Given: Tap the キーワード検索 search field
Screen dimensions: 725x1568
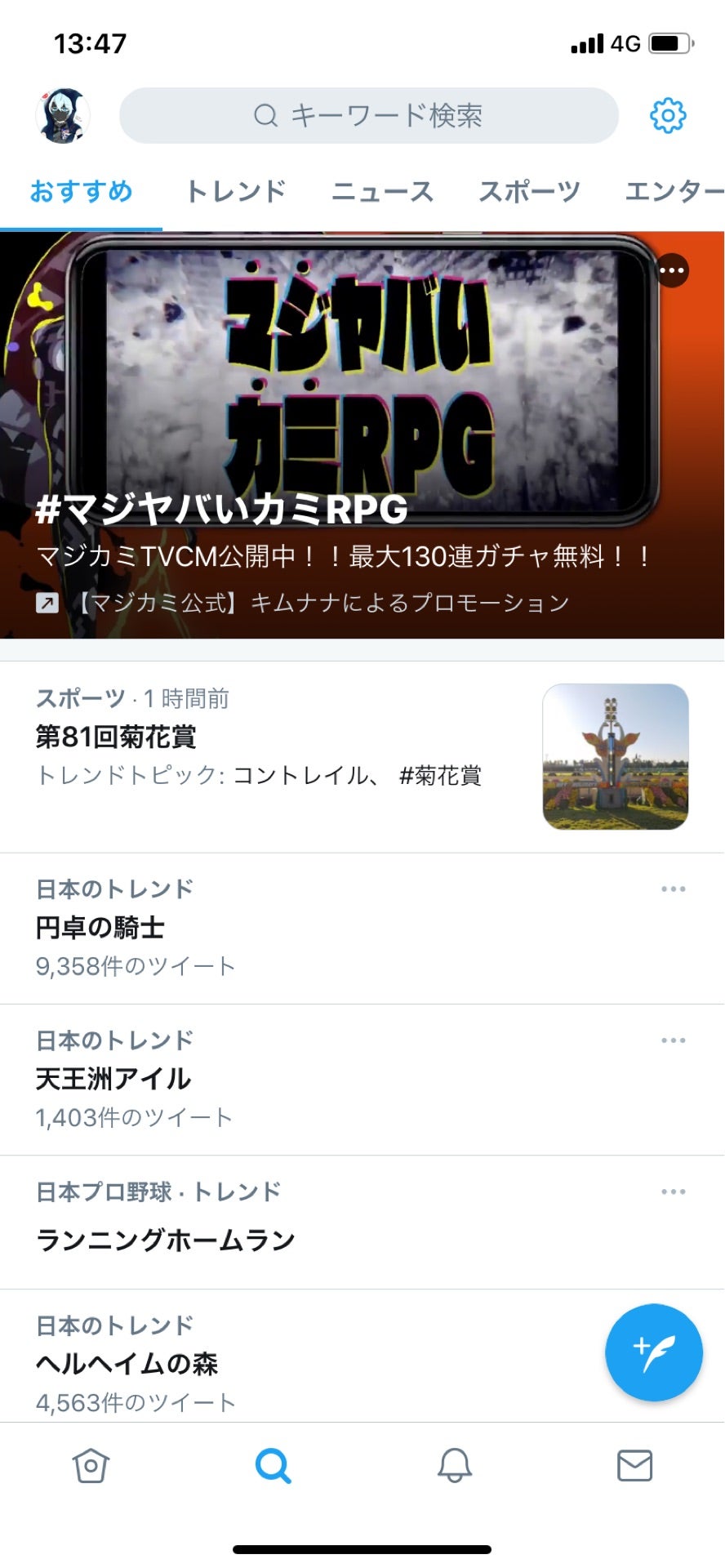Looking at the screenshot, I should coord(369,116).
